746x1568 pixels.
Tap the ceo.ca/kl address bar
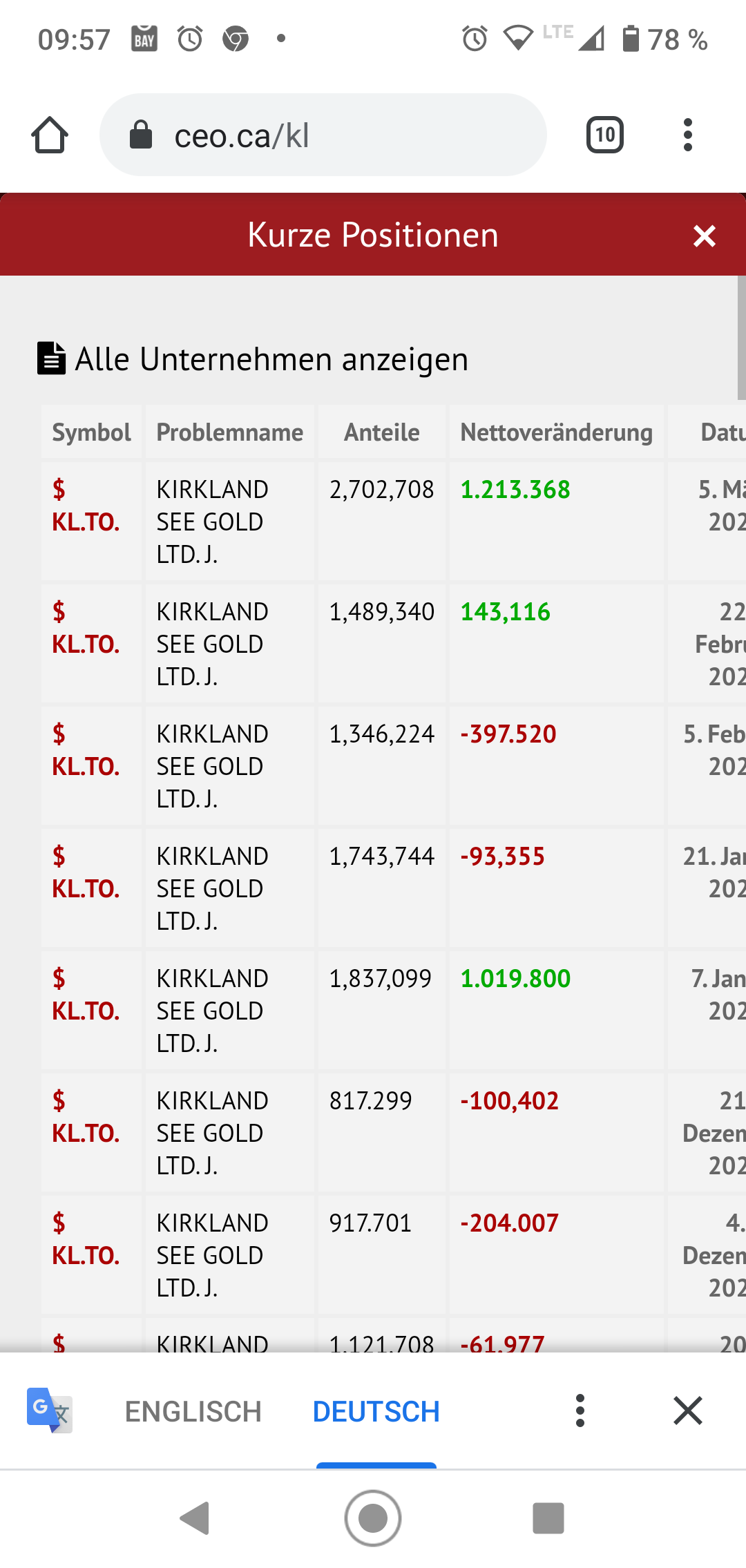coord(323,135)
